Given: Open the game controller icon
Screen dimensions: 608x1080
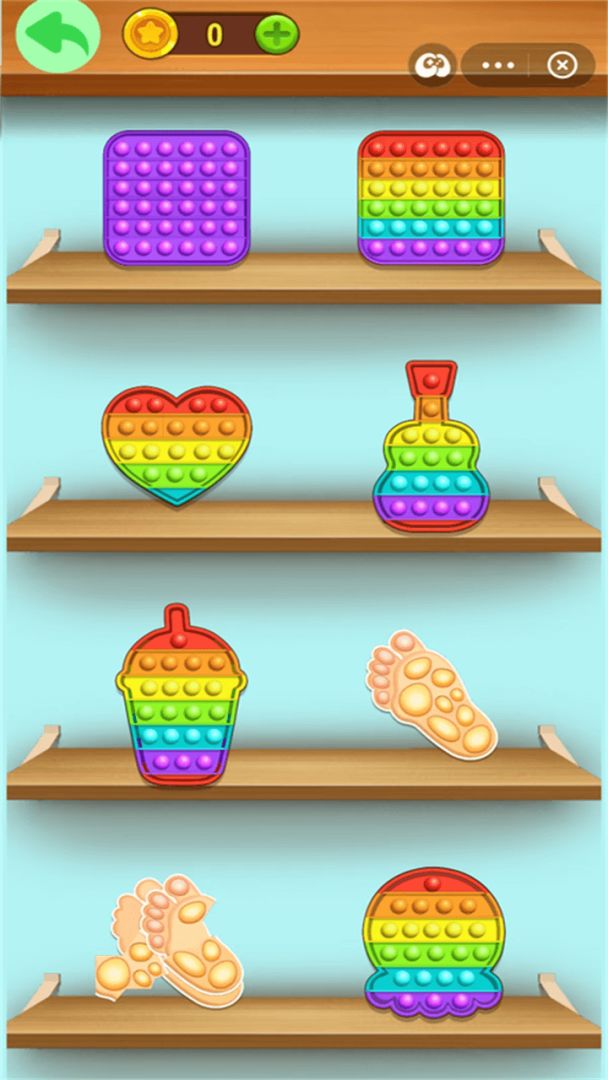Looking at the screenshot, I should pyautogui.click(x=432, y=66).
